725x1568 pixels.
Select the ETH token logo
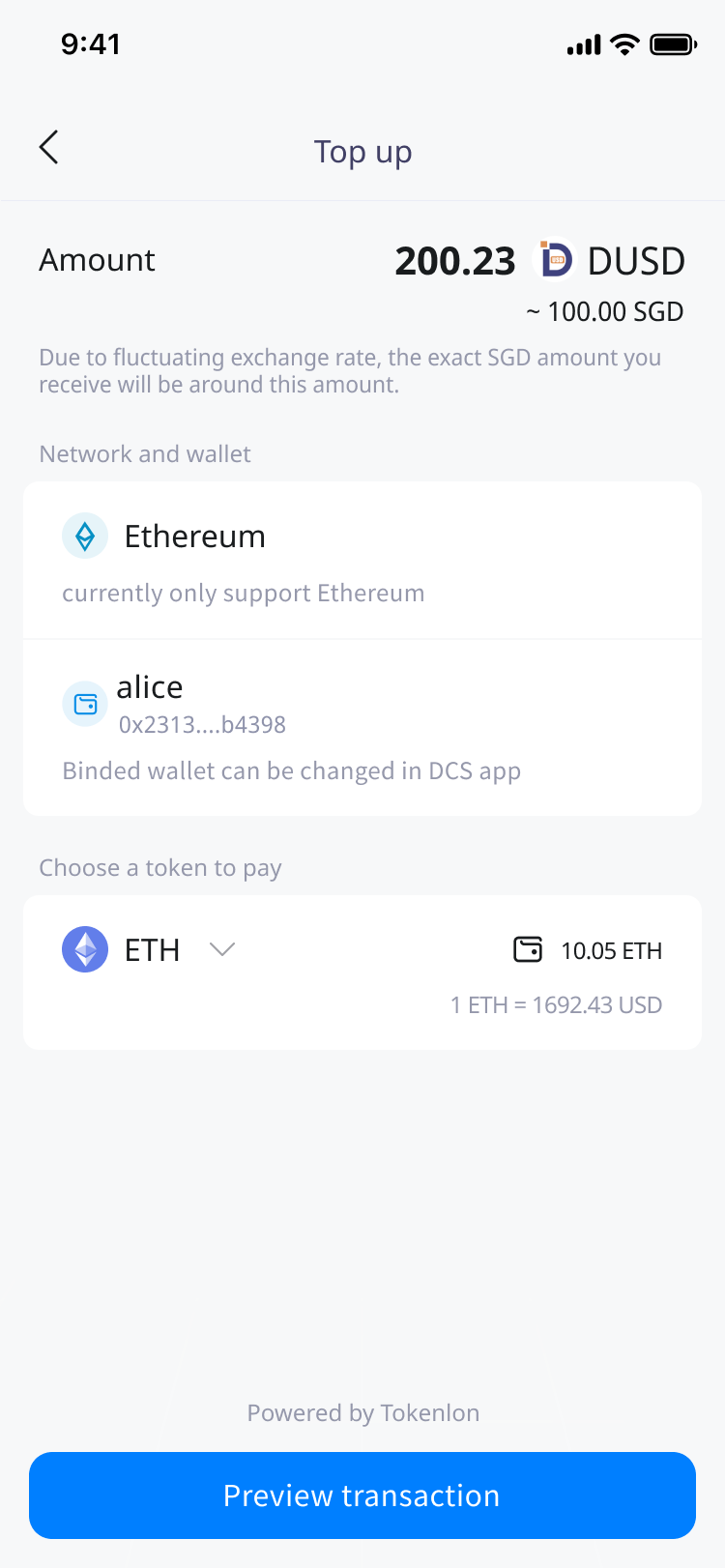point(85,949)
